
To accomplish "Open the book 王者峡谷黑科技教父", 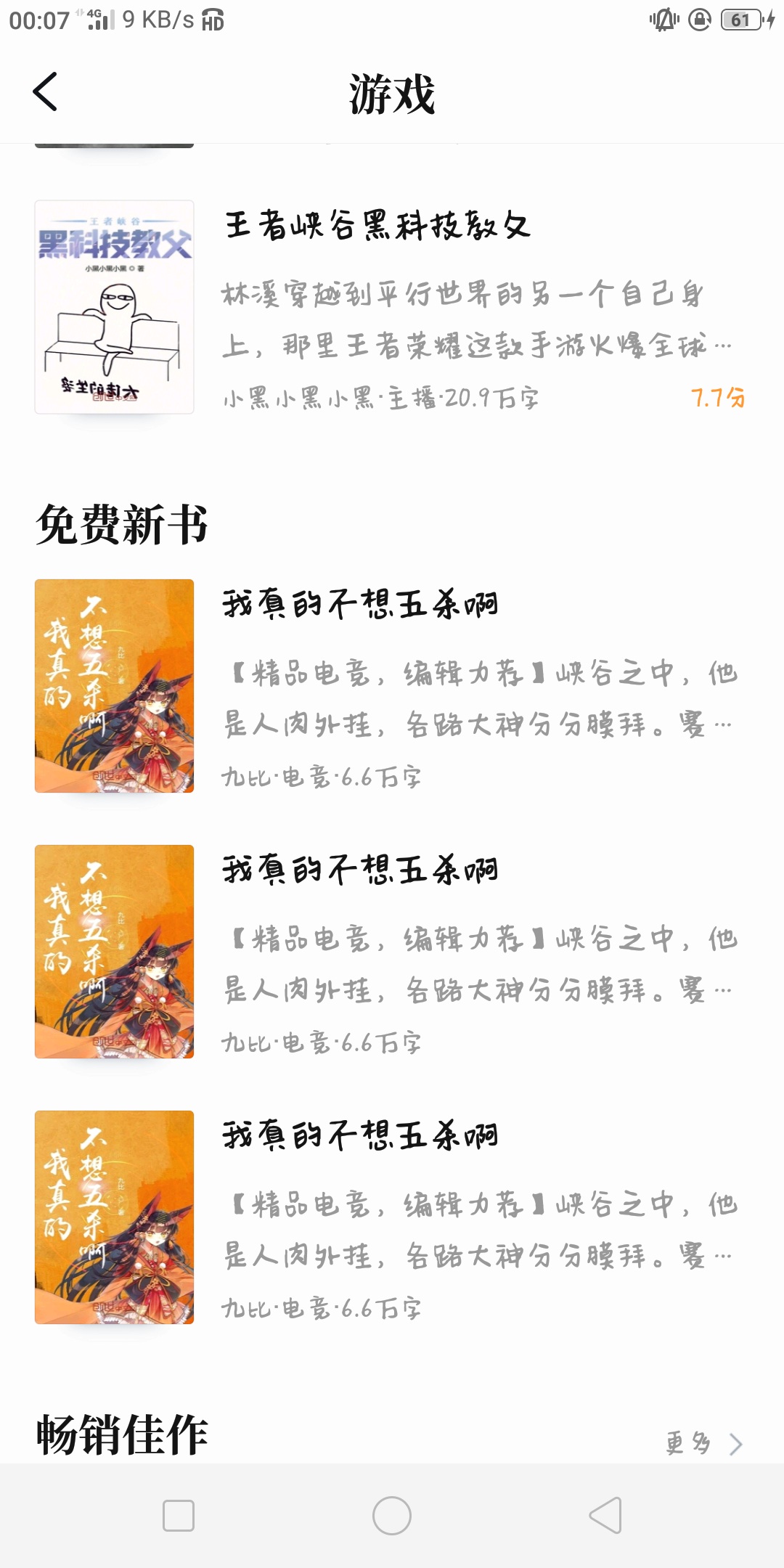I will 377,225.
